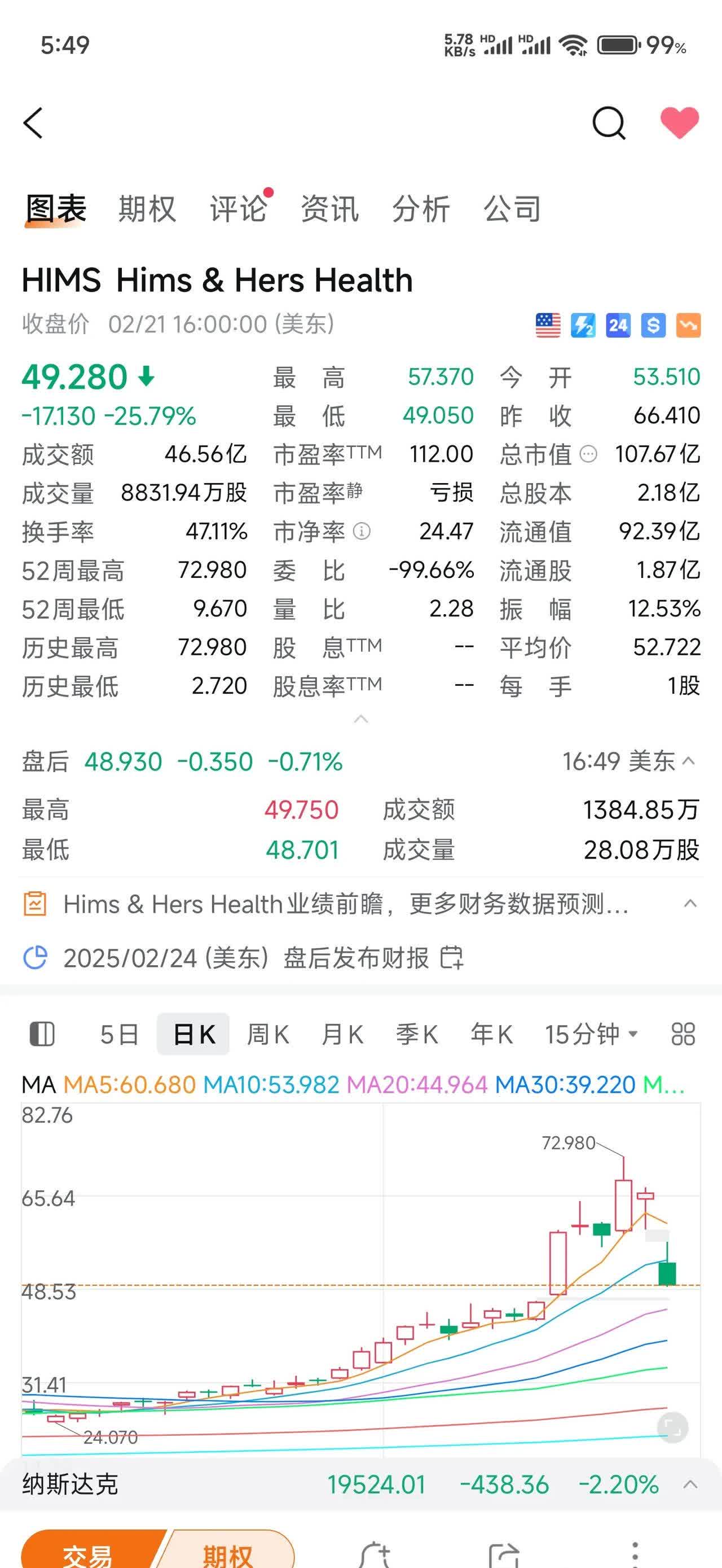The height and width of the screenshot is (1568, 722).
Task: Tap the split-chart icon left of 5日
Action: 41,1033
